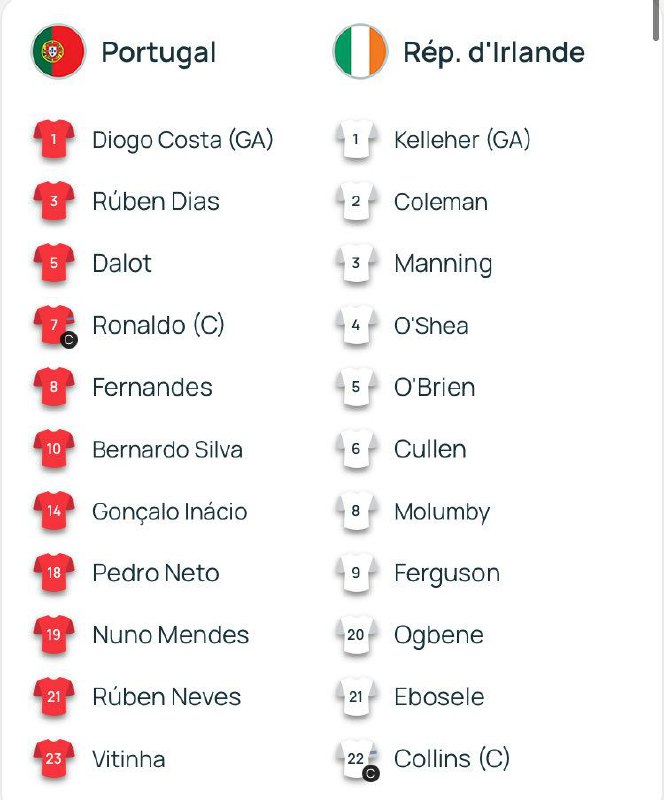Open player Diogo Costa (GA)

(182, 140)
